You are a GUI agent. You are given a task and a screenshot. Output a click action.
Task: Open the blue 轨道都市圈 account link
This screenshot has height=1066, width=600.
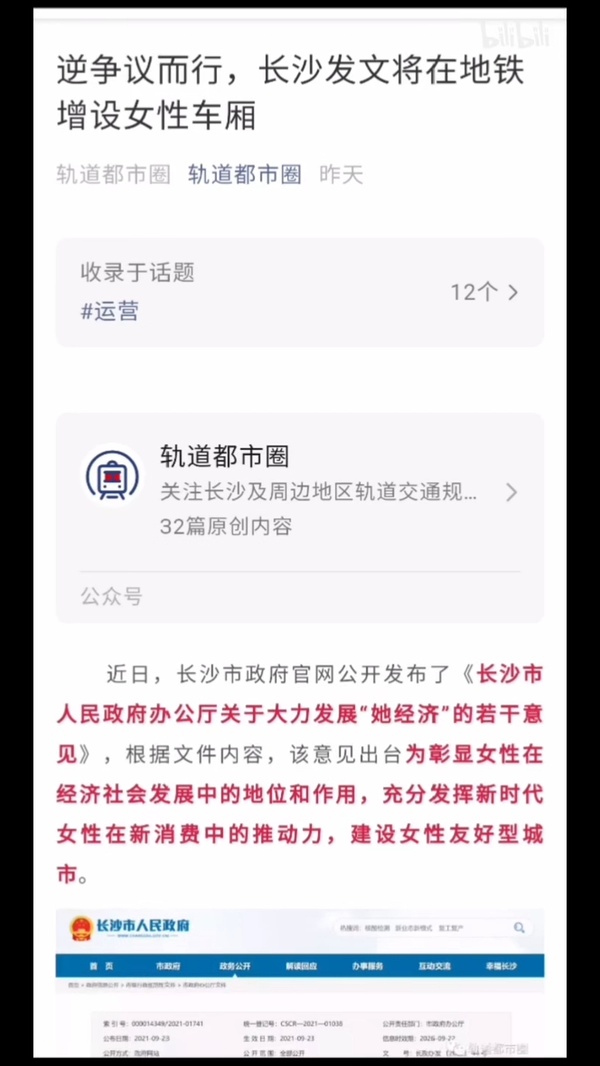[245, 175]
